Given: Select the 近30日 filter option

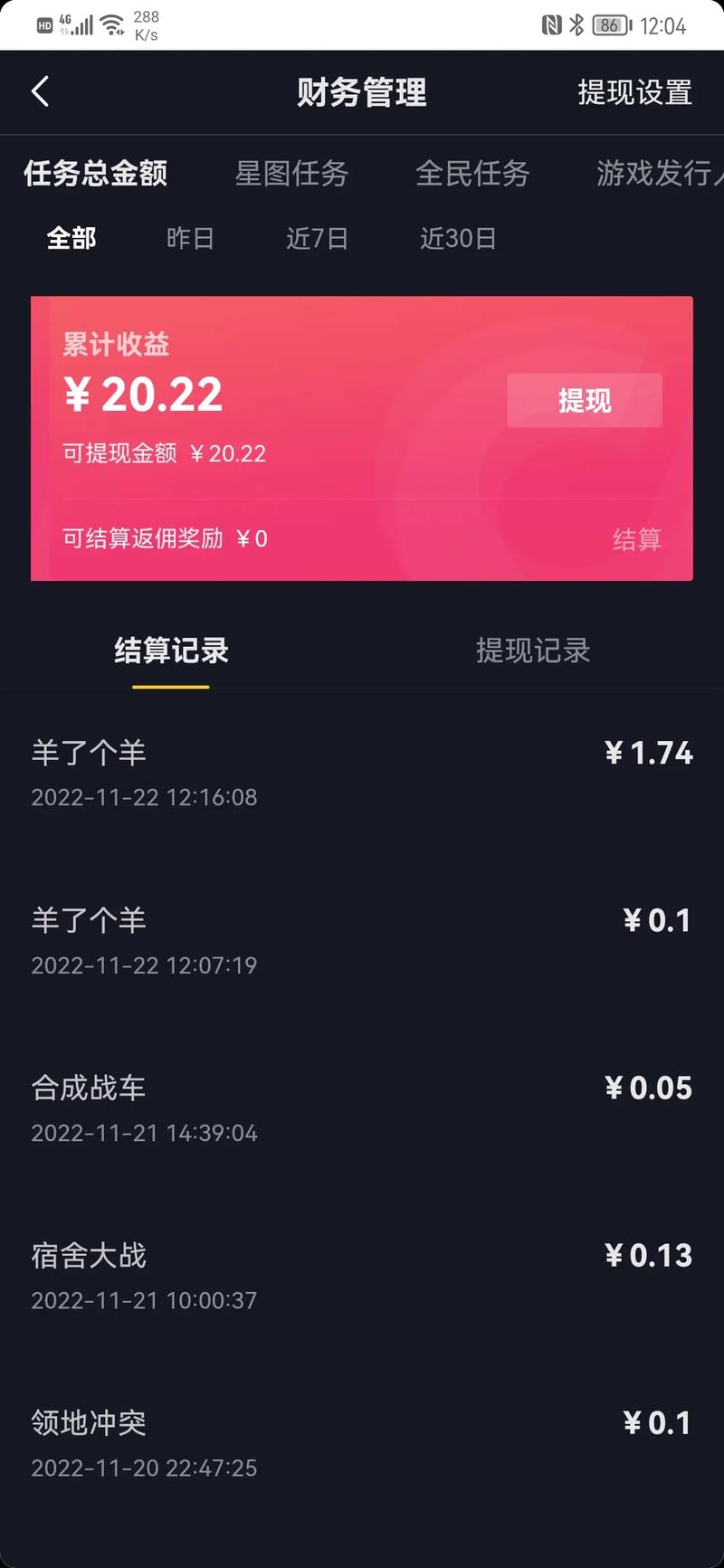Looking at the screenshot, I should [x=458, y=238].
